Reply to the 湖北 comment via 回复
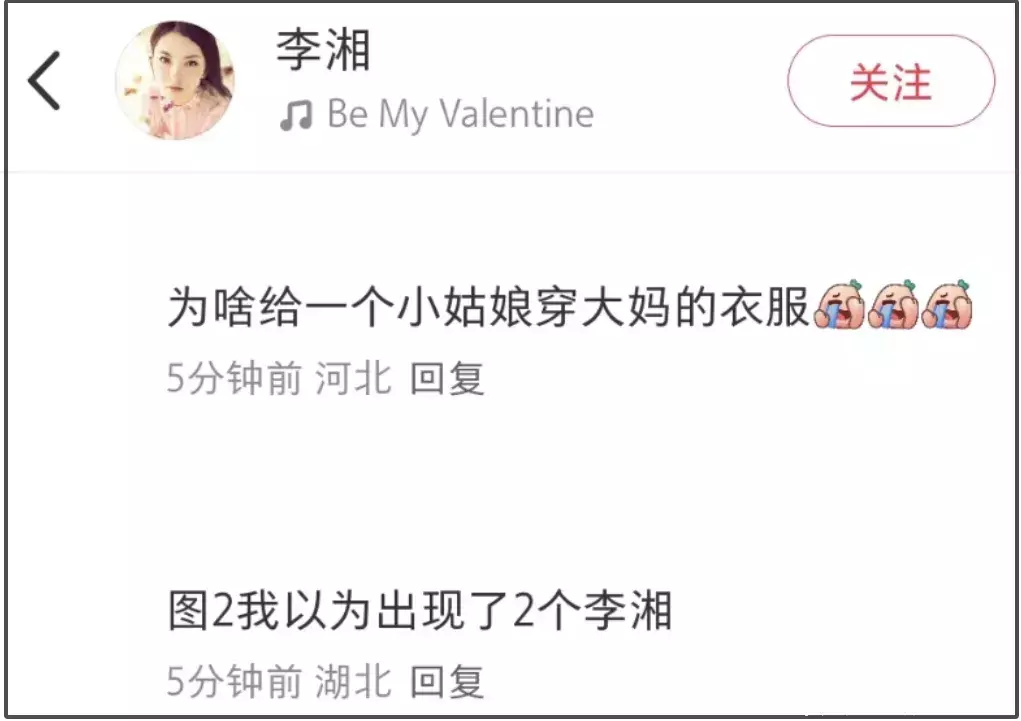The image size is (1021, 721). click(x=447, y=682)
